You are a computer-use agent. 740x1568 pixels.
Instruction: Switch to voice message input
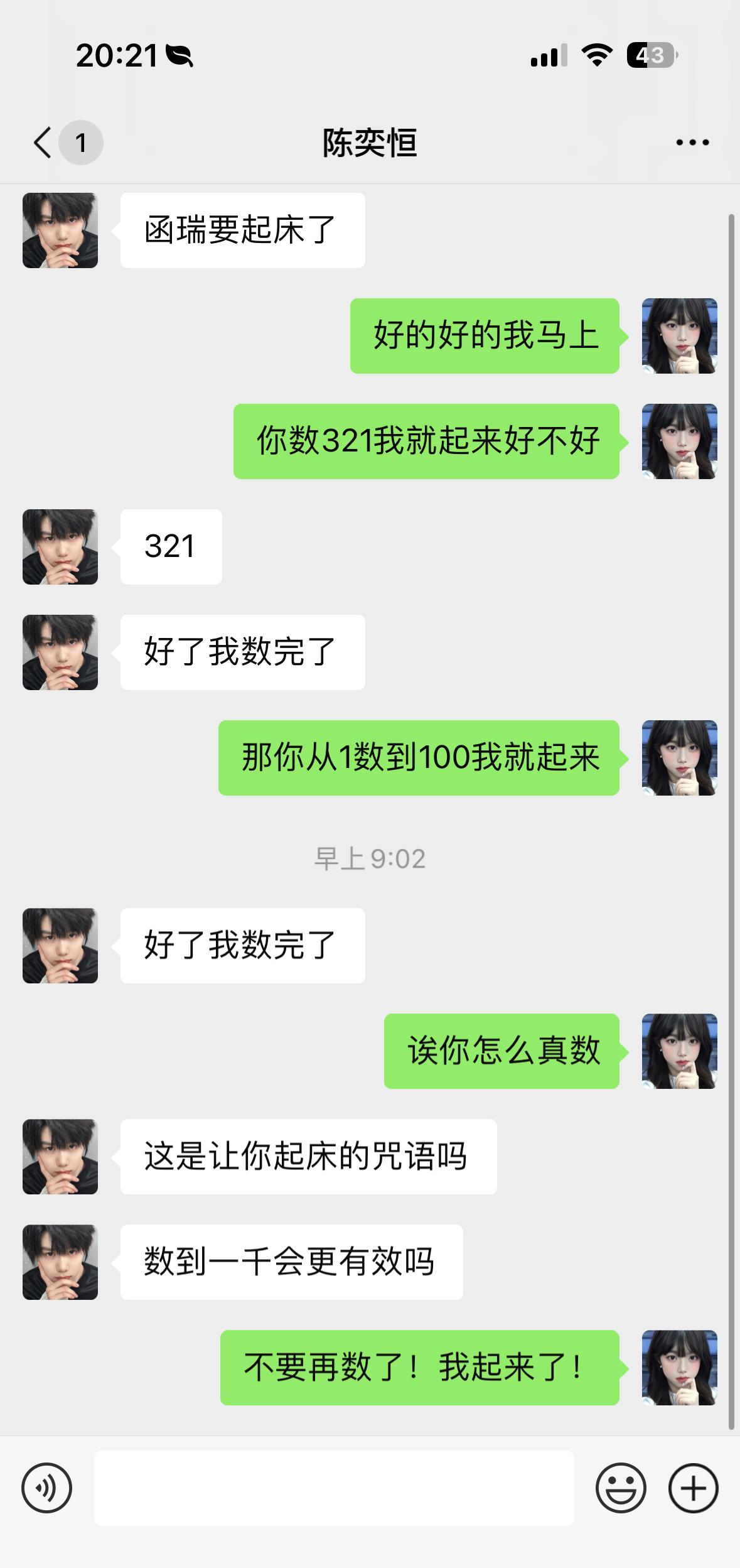pos(47,1488)
